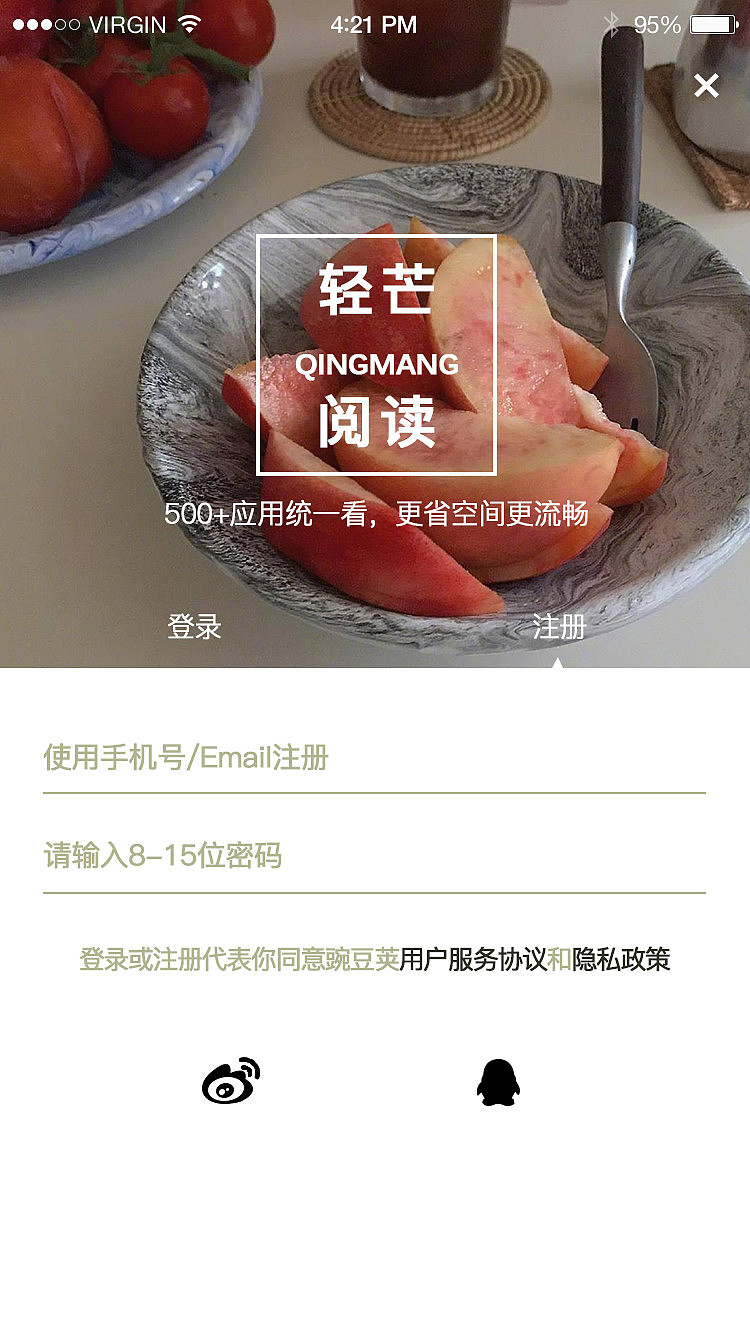The image size is (750, 1334).
Task: Tap the phone number/Email field
Action: pos(374,758)
